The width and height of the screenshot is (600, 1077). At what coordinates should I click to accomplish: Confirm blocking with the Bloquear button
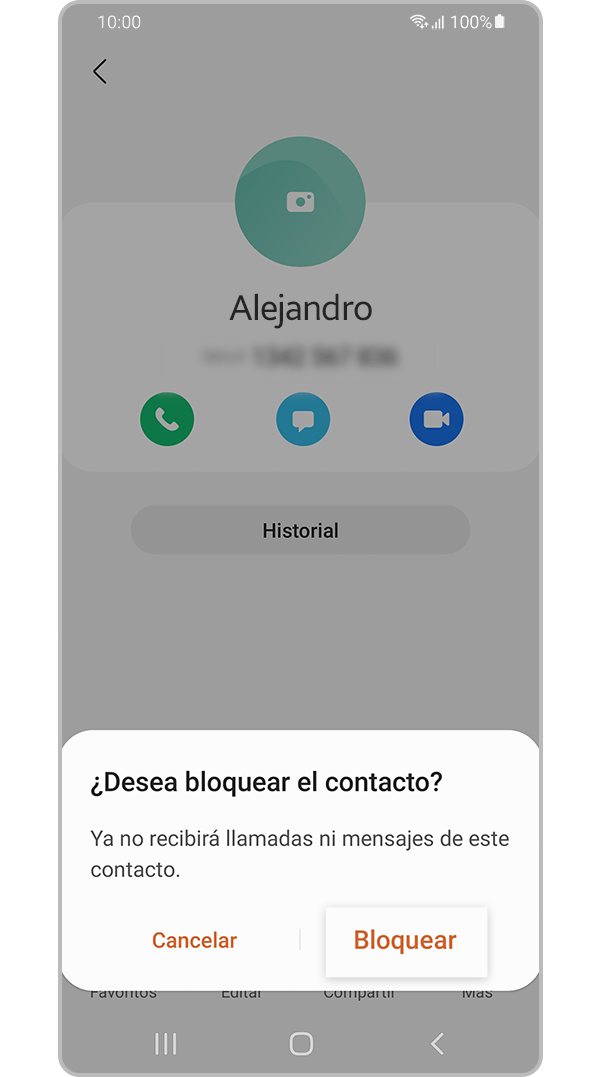pyautogui.click(x=405, y=941)
